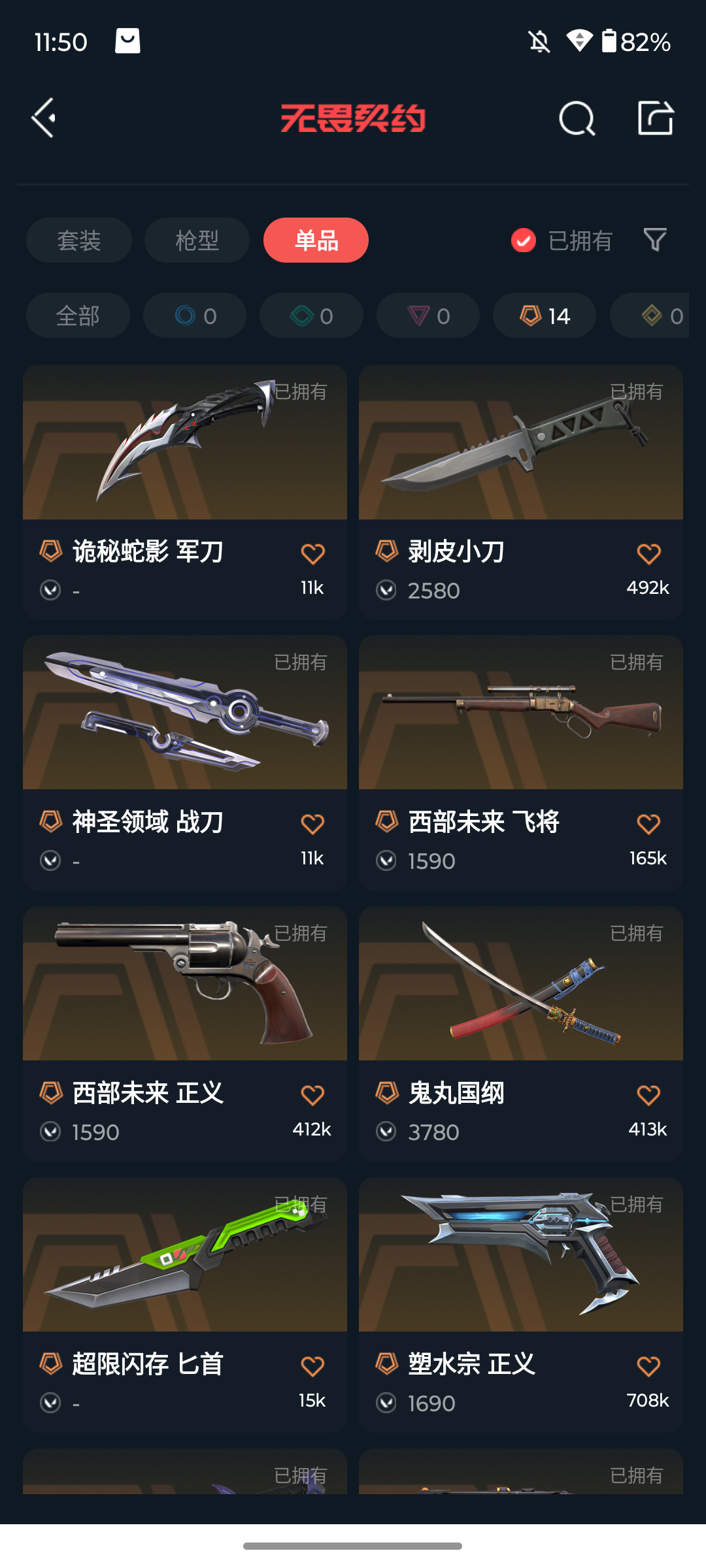The image size is (706, 1568).
Task: Switch to the 套装 tab
Action: click(79, 240)
